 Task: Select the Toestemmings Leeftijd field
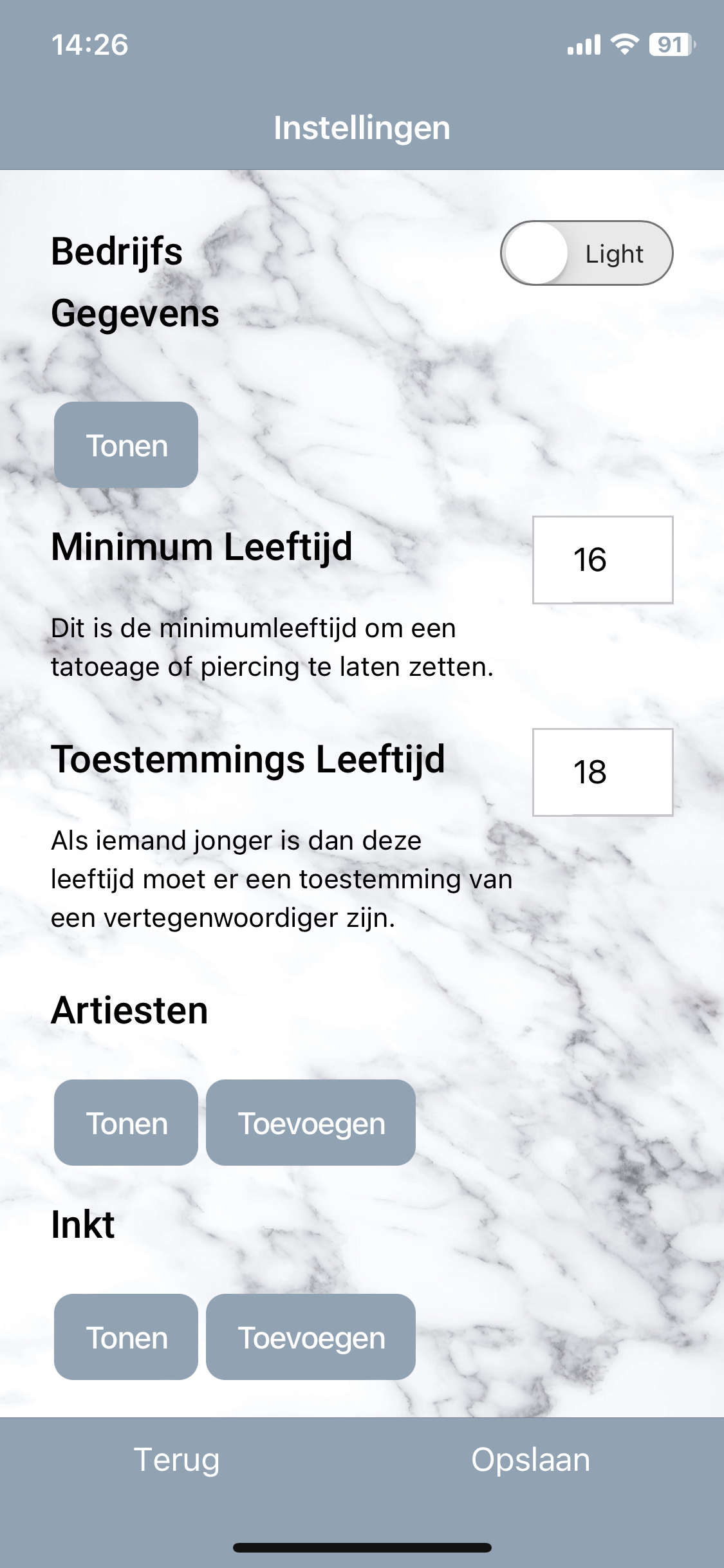[x=602, y=772]
